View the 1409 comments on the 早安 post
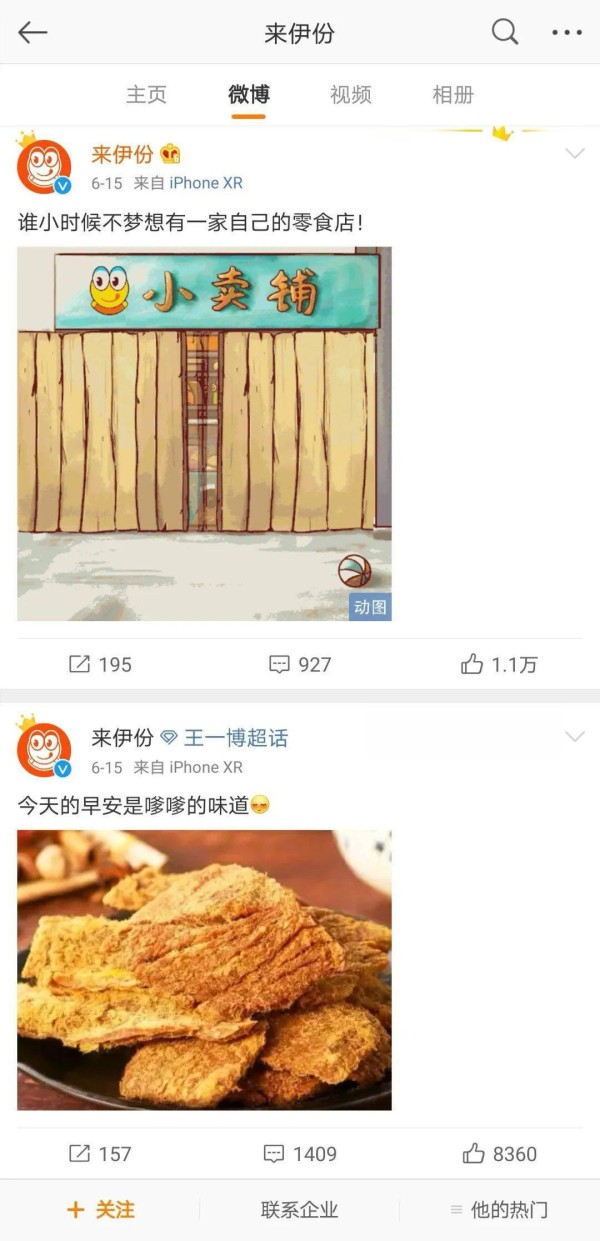The width and height of the screenshot is (600, 1241). (x=300, y=1154)
